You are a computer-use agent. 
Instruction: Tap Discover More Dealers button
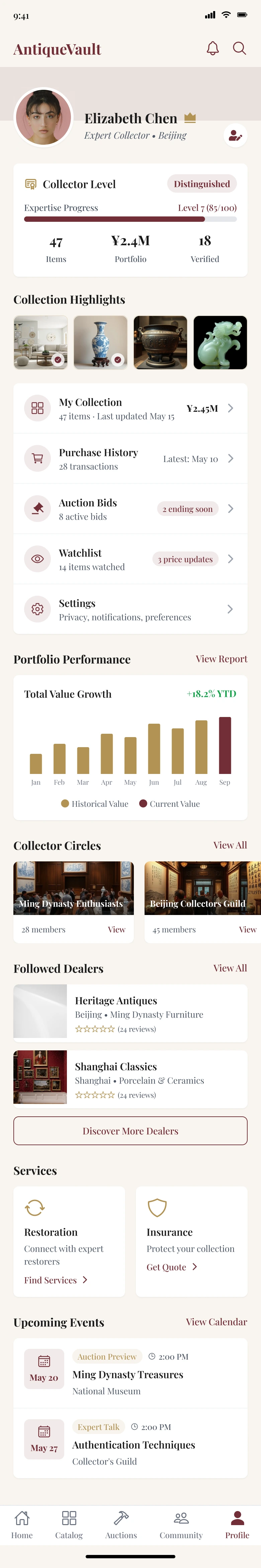[x=130, y=1130]
